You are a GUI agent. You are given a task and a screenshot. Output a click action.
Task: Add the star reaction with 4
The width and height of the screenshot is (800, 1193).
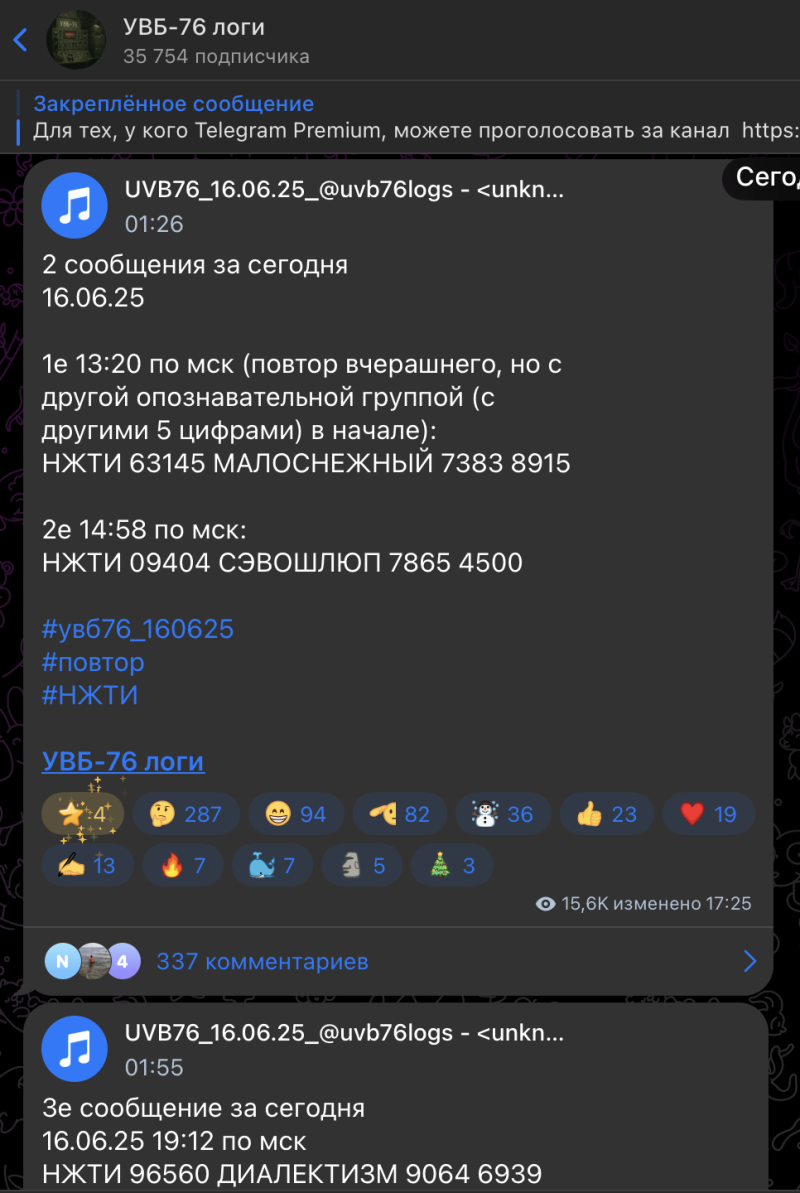(83, 814)
